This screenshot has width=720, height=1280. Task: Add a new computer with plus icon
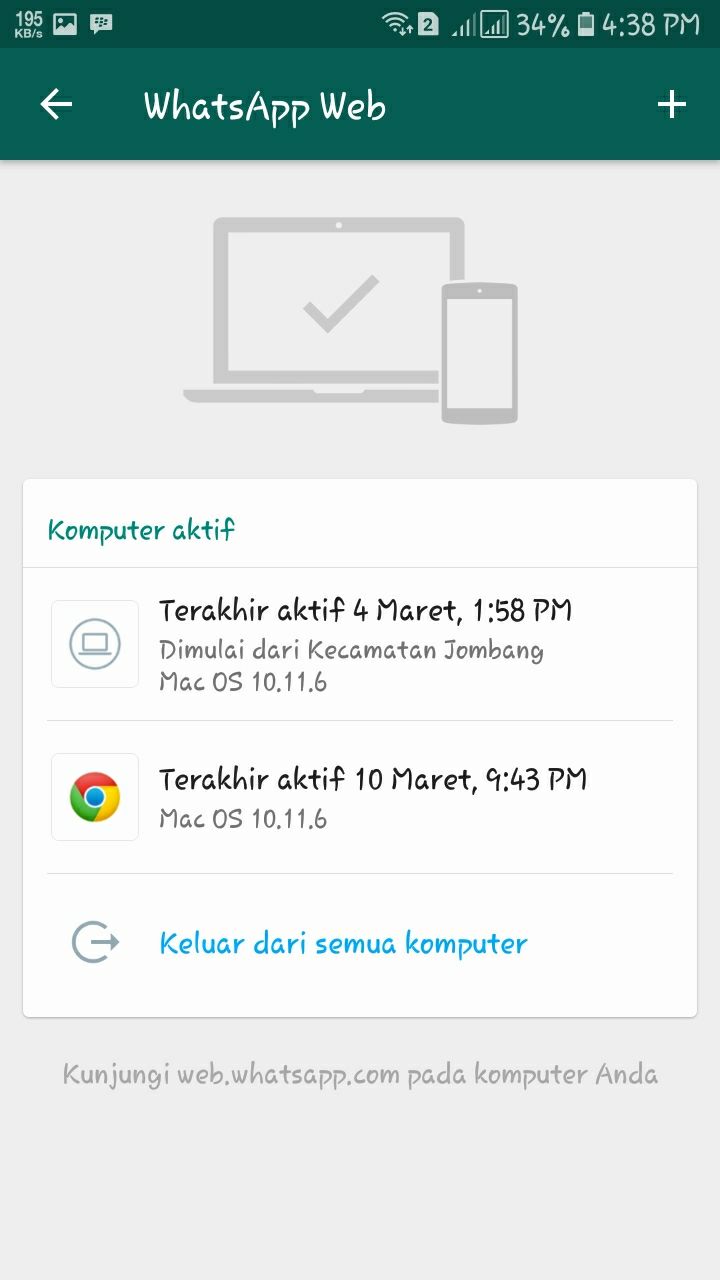[x=671, y=104]
